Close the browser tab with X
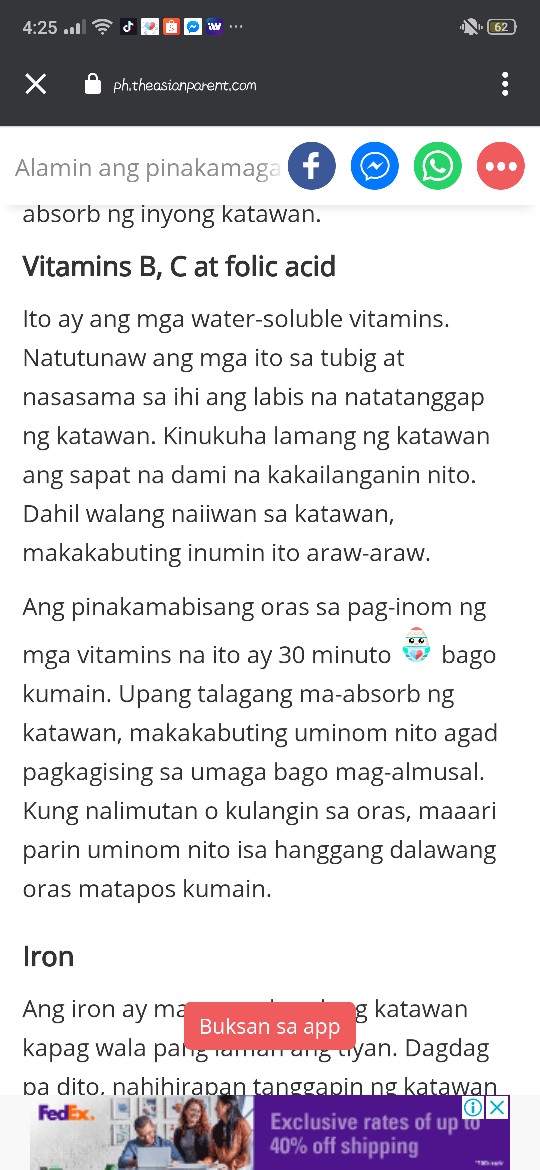Image resolution: width=540 pixels, height=1170 pixels. [x=35, y=84]
